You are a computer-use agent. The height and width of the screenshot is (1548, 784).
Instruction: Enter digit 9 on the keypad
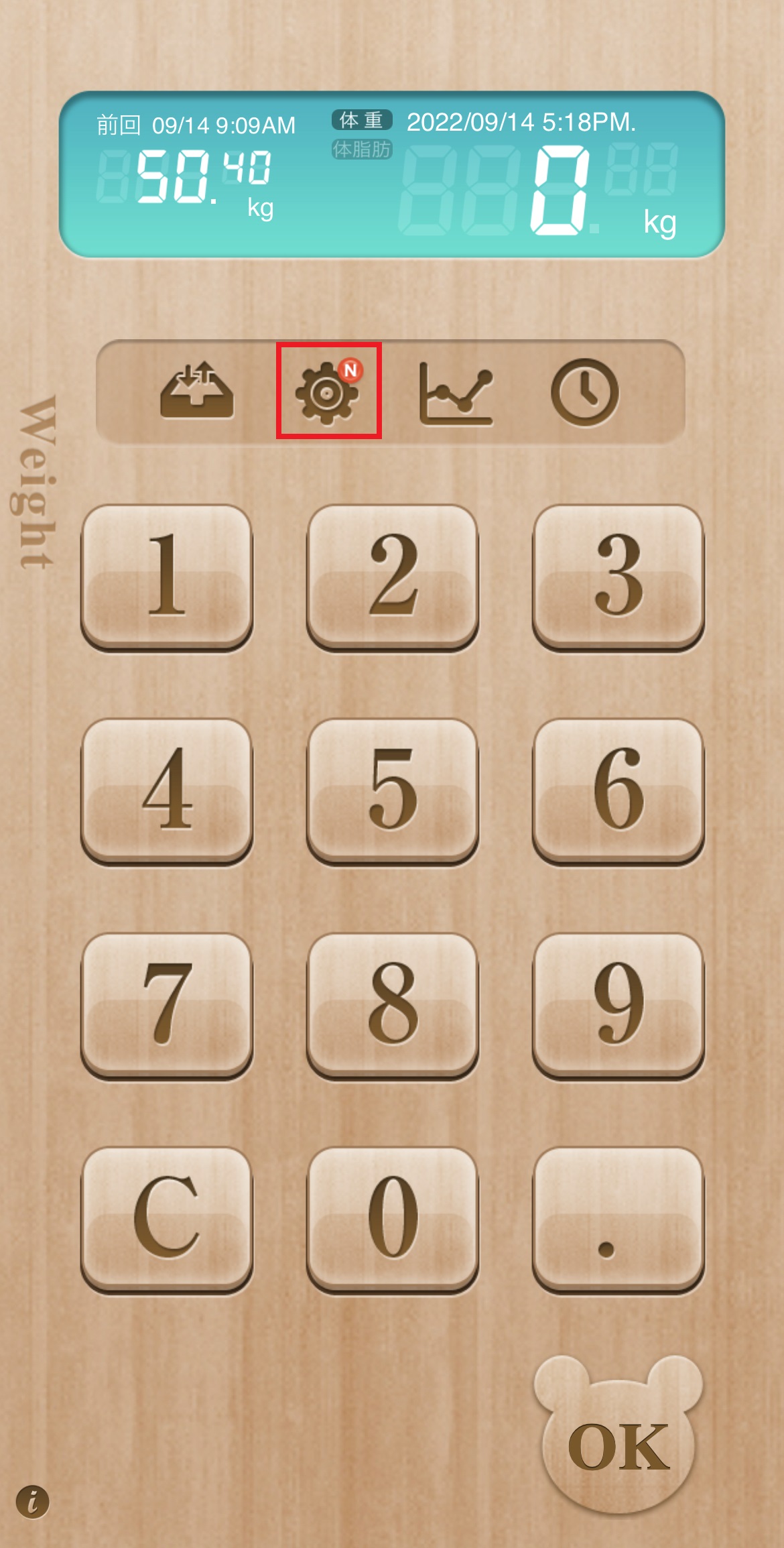618,1004
